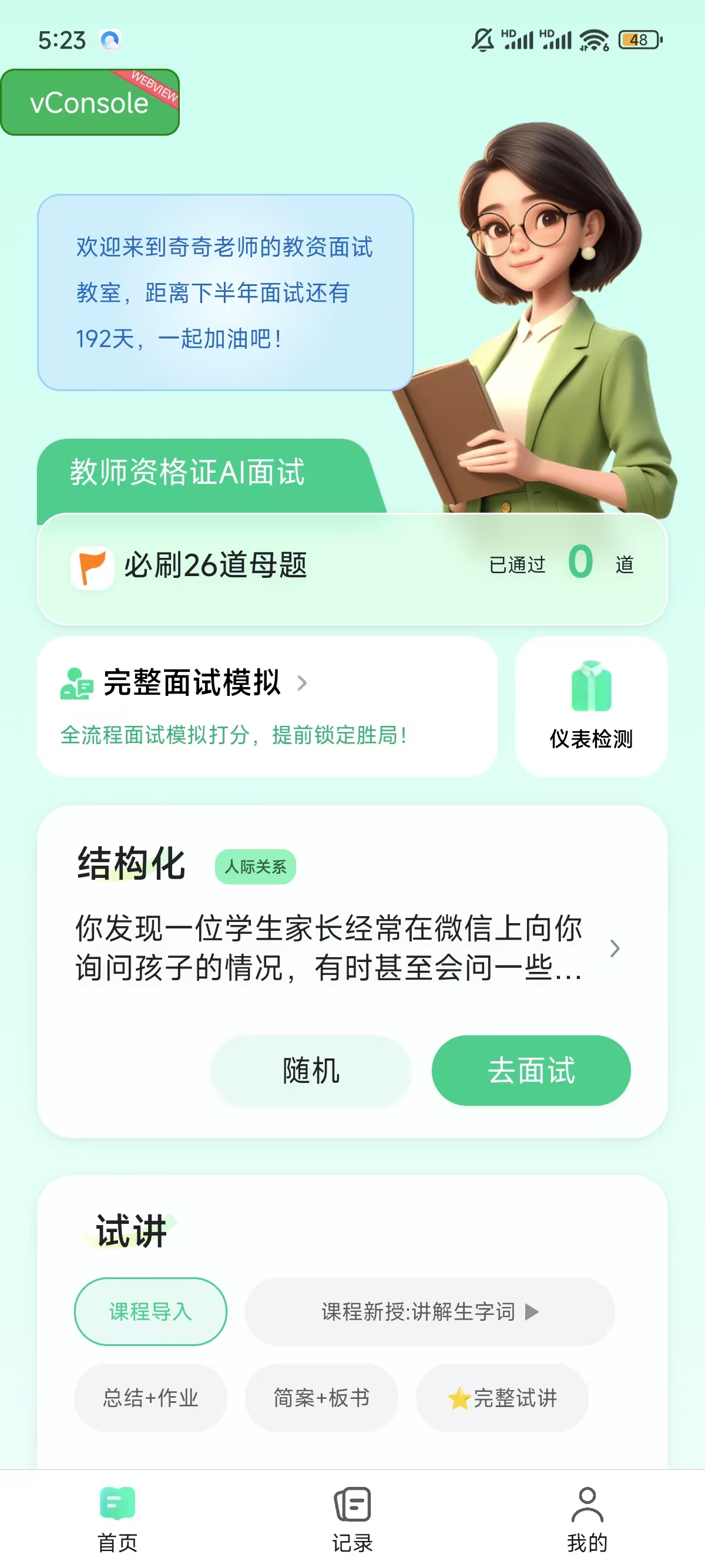Select the 完整试讲 chip

click(502, 1397)
